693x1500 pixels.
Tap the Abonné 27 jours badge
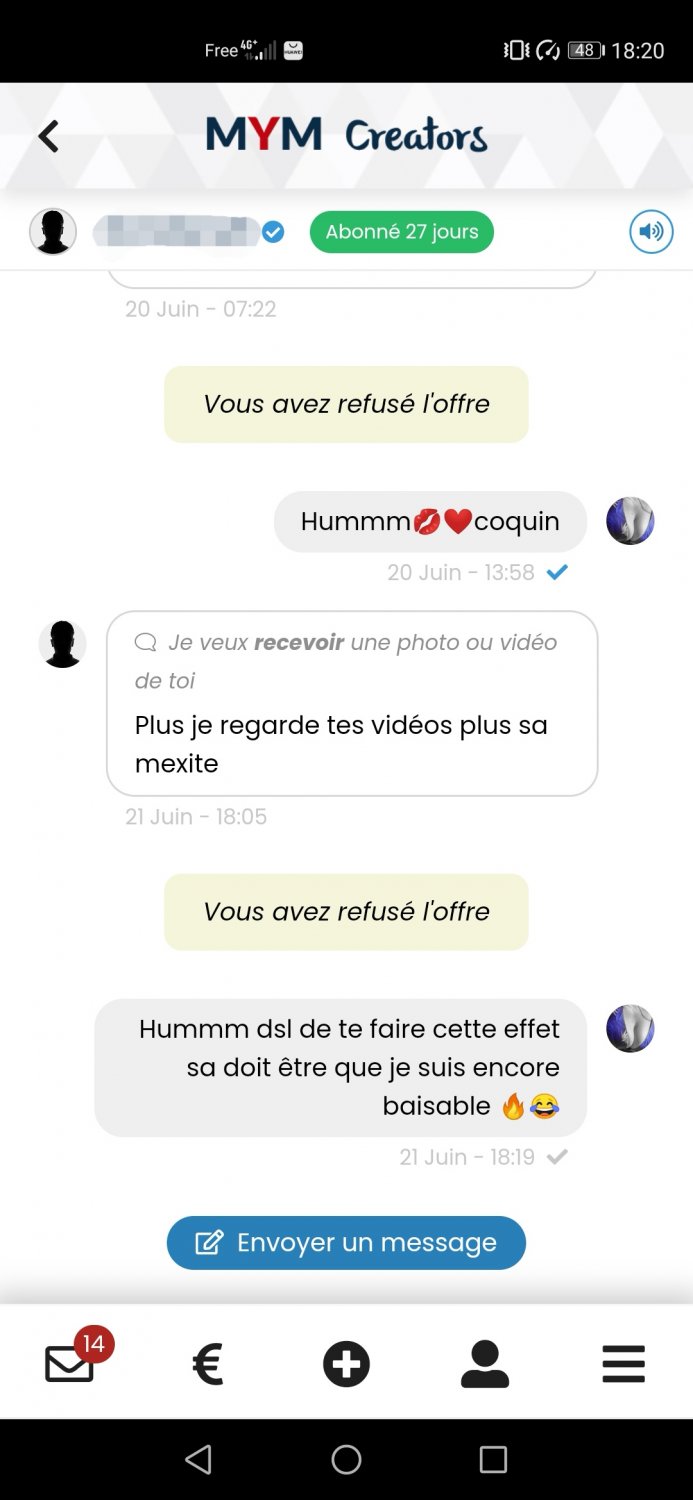coord(401,232)
